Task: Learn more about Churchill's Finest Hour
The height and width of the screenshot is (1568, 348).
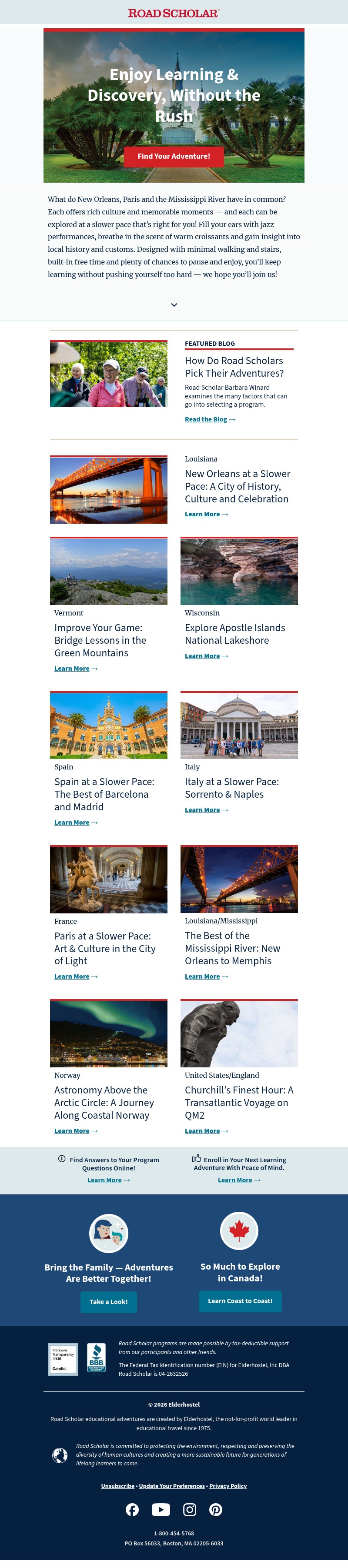Action: [x=203, y=1131]
